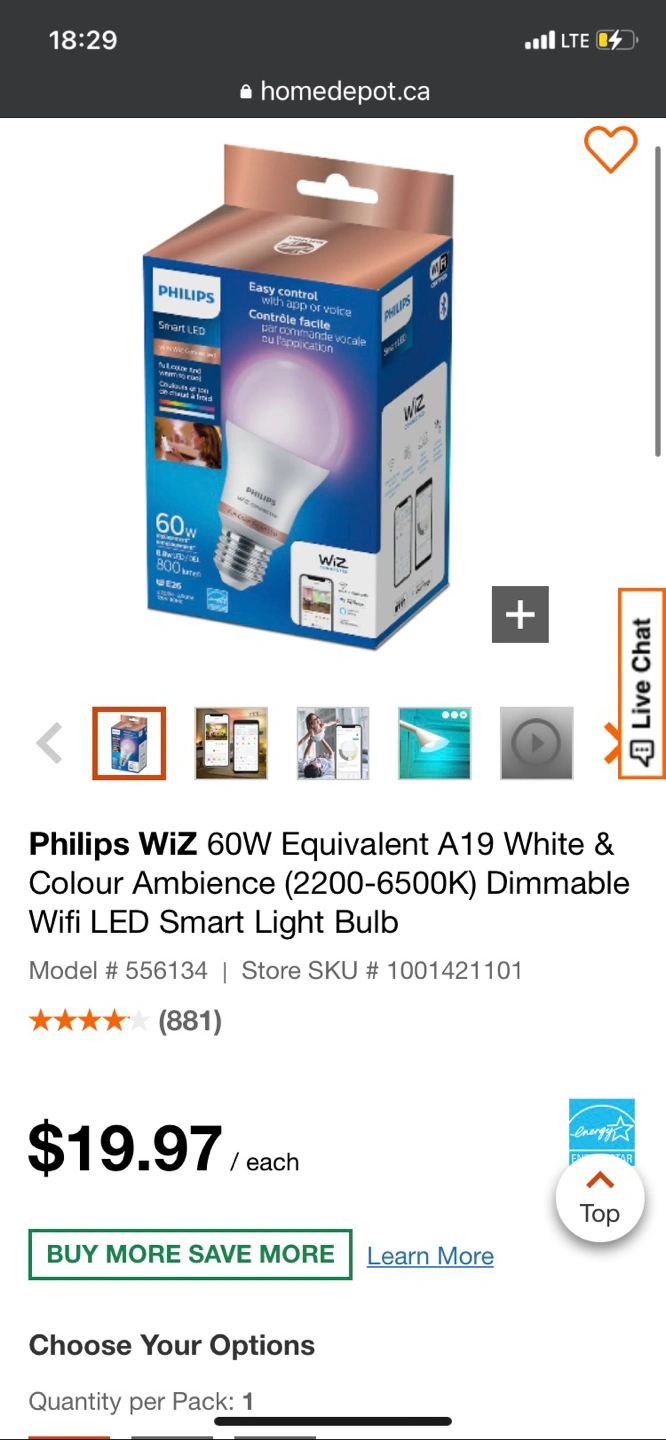
Task: View the two phones app screenshot thumbnail
Action: [x=231, y=743]
